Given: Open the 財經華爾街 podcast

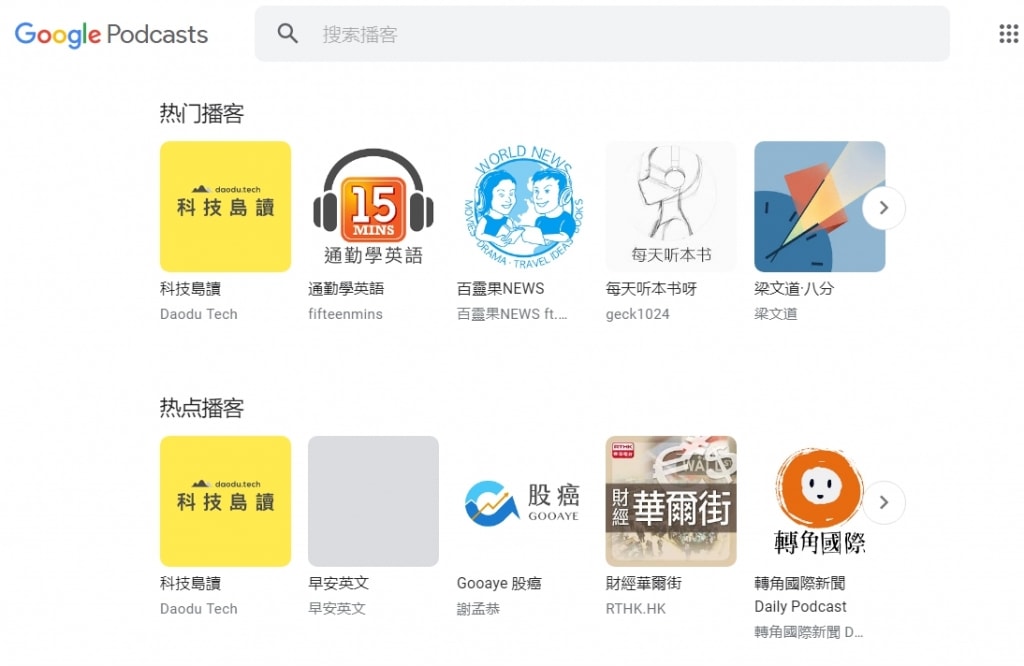Looking at the screenshot, I should [x=670, y=501].
